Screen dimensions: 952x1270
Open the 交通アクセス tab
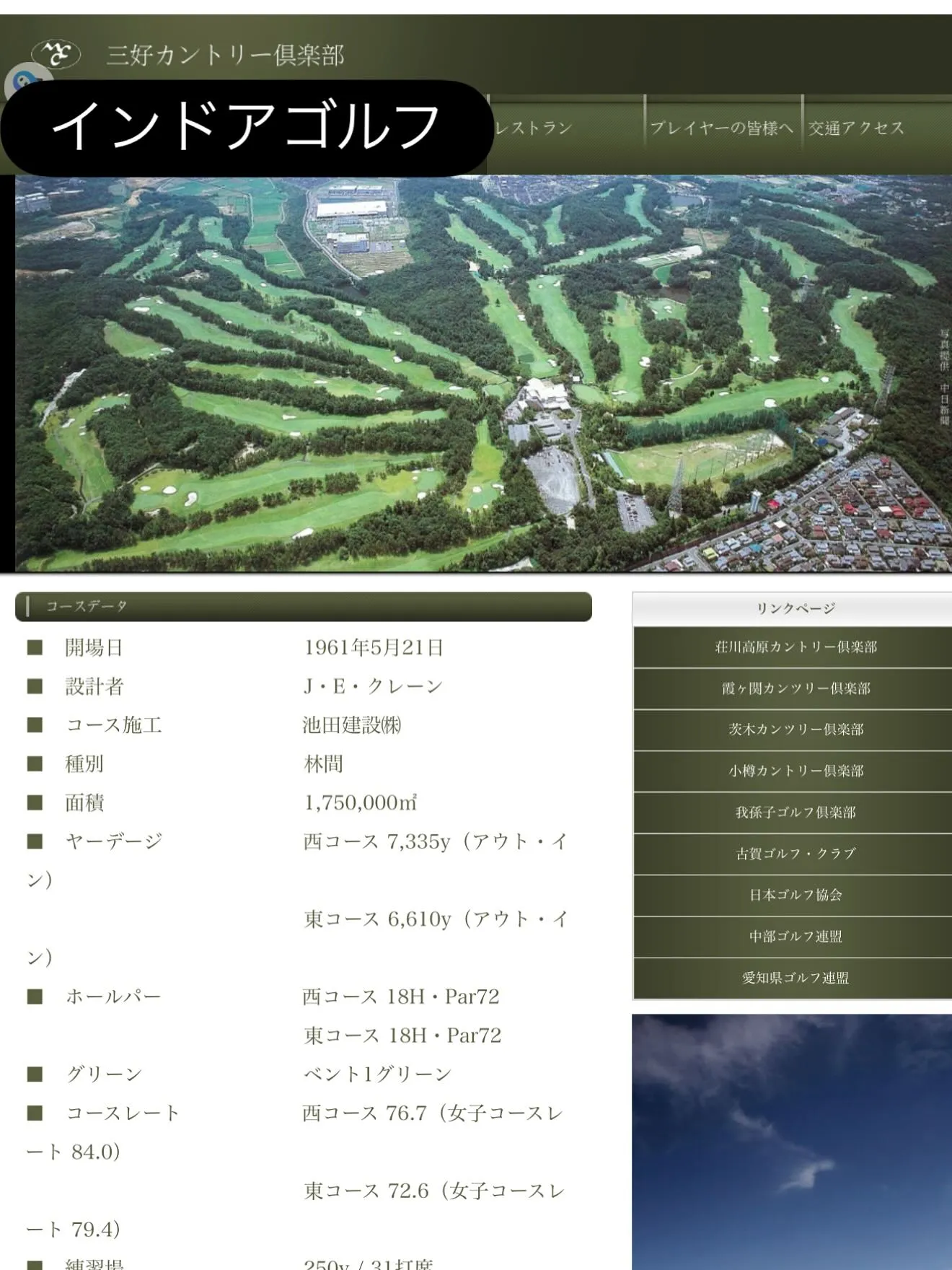point(857,128)
